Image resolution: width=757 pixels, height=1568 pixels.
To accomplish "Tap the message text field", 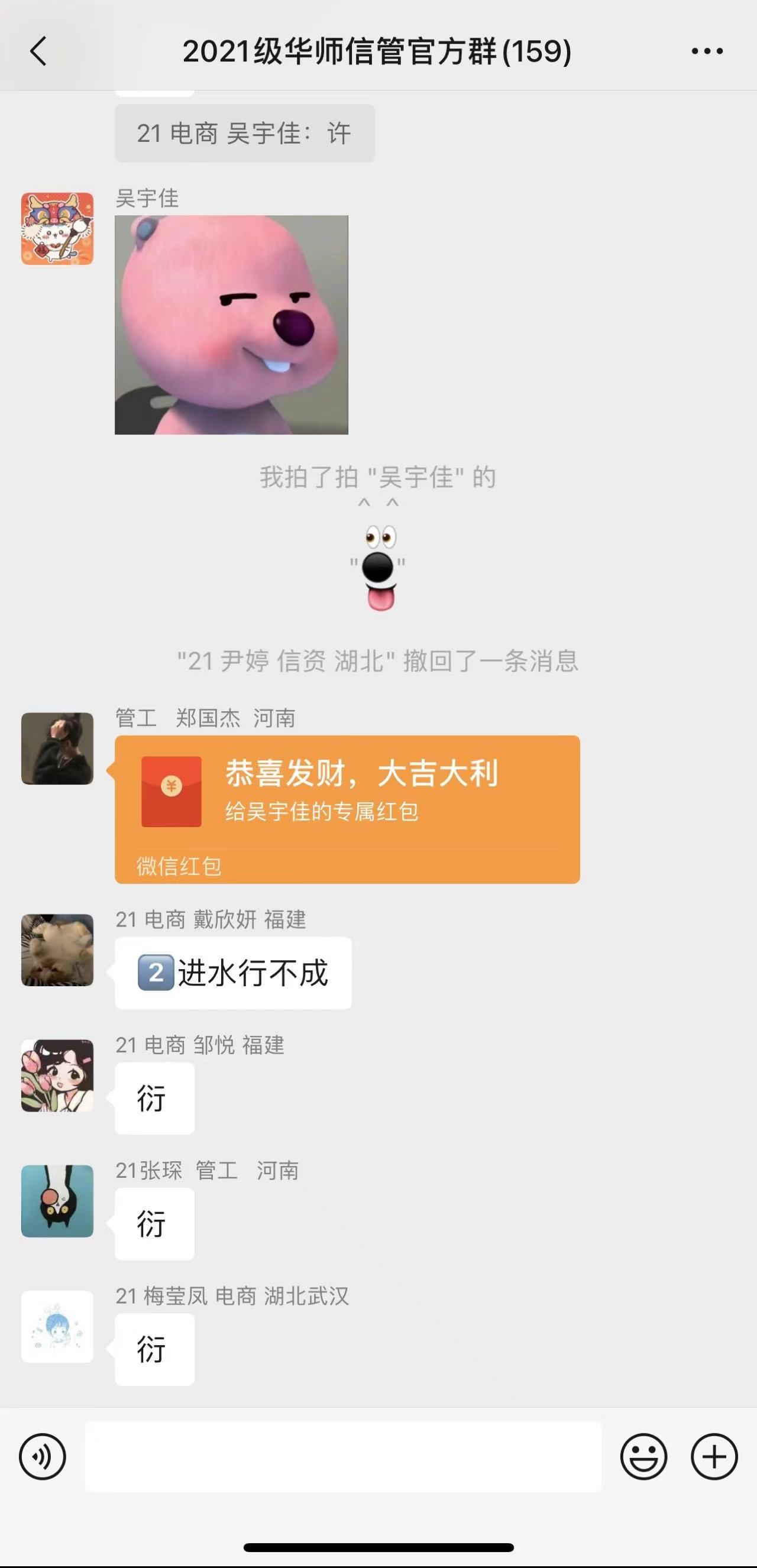I will 343,1457.
